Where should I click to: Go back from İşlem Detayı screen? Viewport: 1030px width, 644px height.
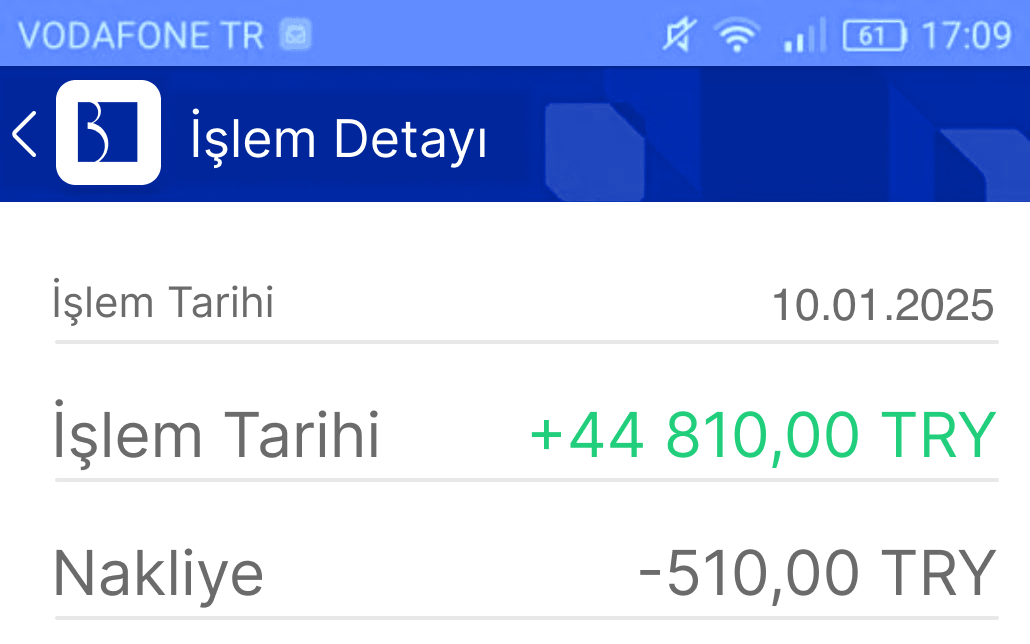[25, 134]
